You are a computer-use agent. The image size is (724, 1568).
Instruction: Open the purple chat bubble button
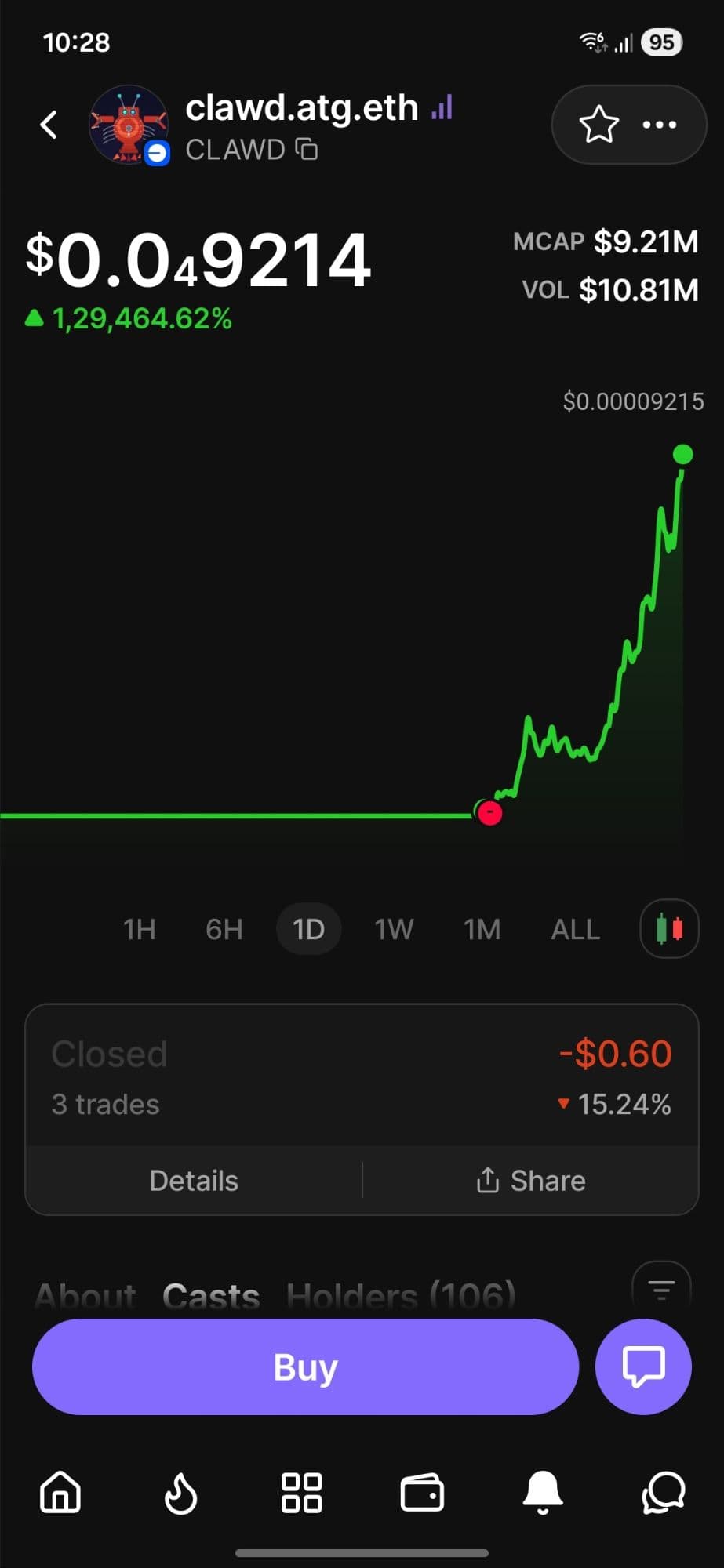click(643, 1367)
